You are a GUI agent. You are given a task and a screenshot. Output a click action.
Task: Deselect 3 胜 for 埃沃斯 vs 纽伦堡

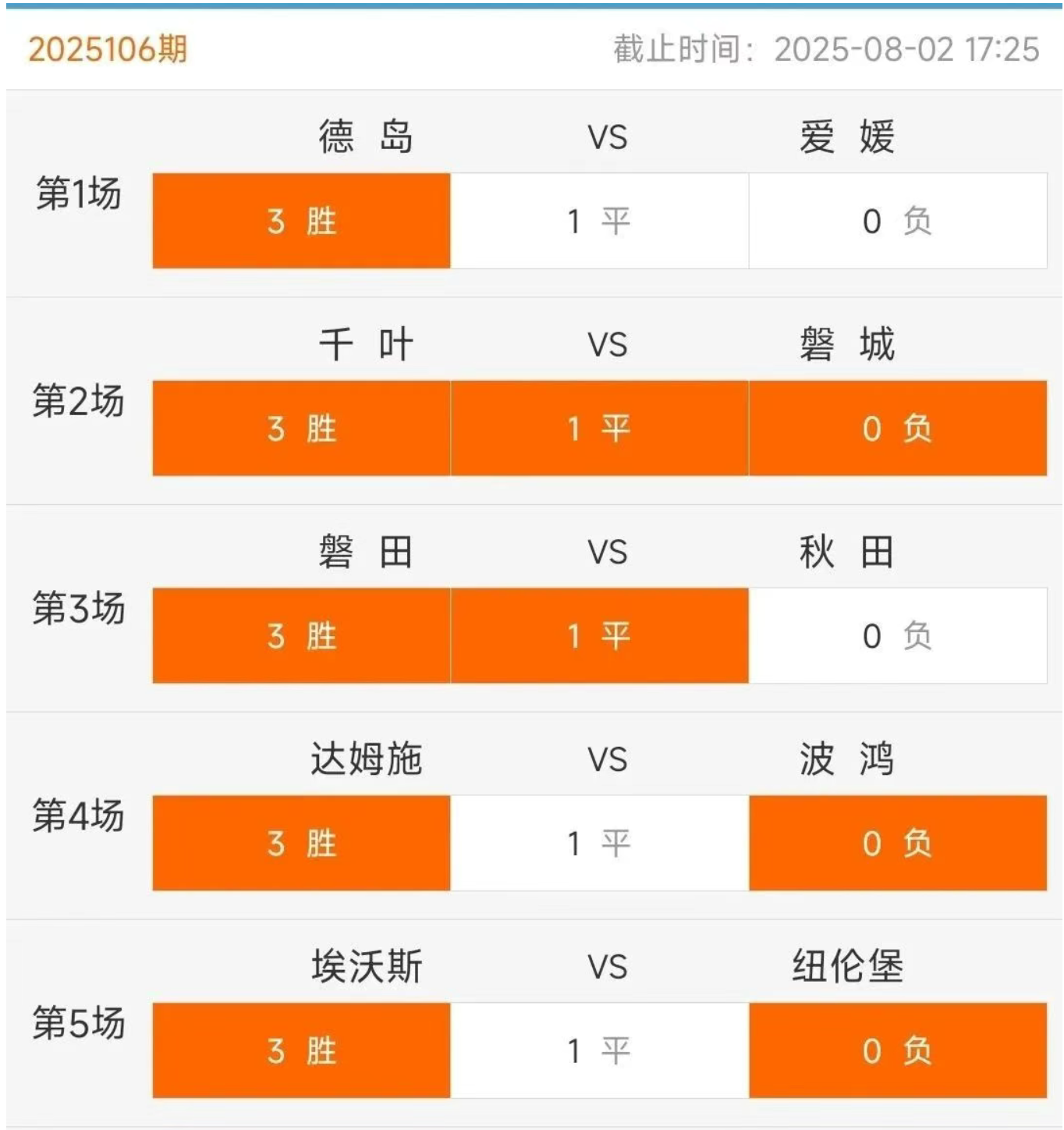[x=301, y=1050]
